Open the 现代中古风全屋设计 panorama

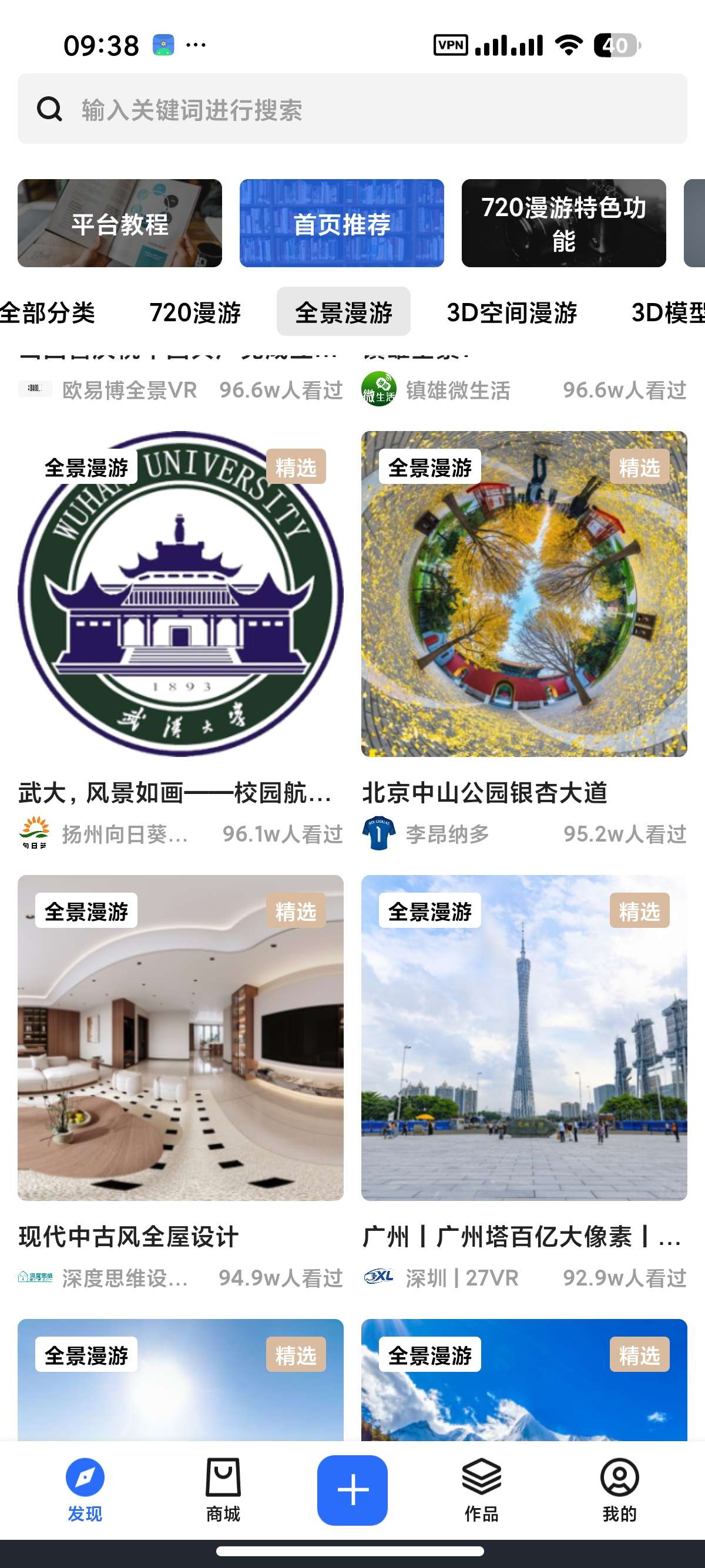pos(181,1038)
